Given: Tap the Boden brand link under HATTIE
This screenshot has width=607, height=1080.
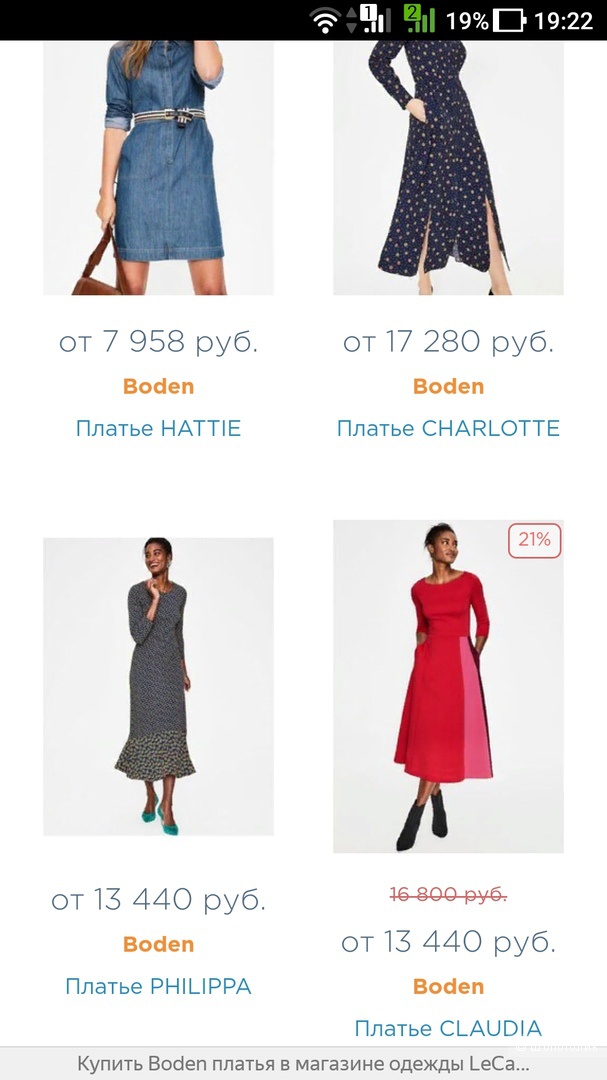Looking at the screenshot, I should [x=158, y=386].
